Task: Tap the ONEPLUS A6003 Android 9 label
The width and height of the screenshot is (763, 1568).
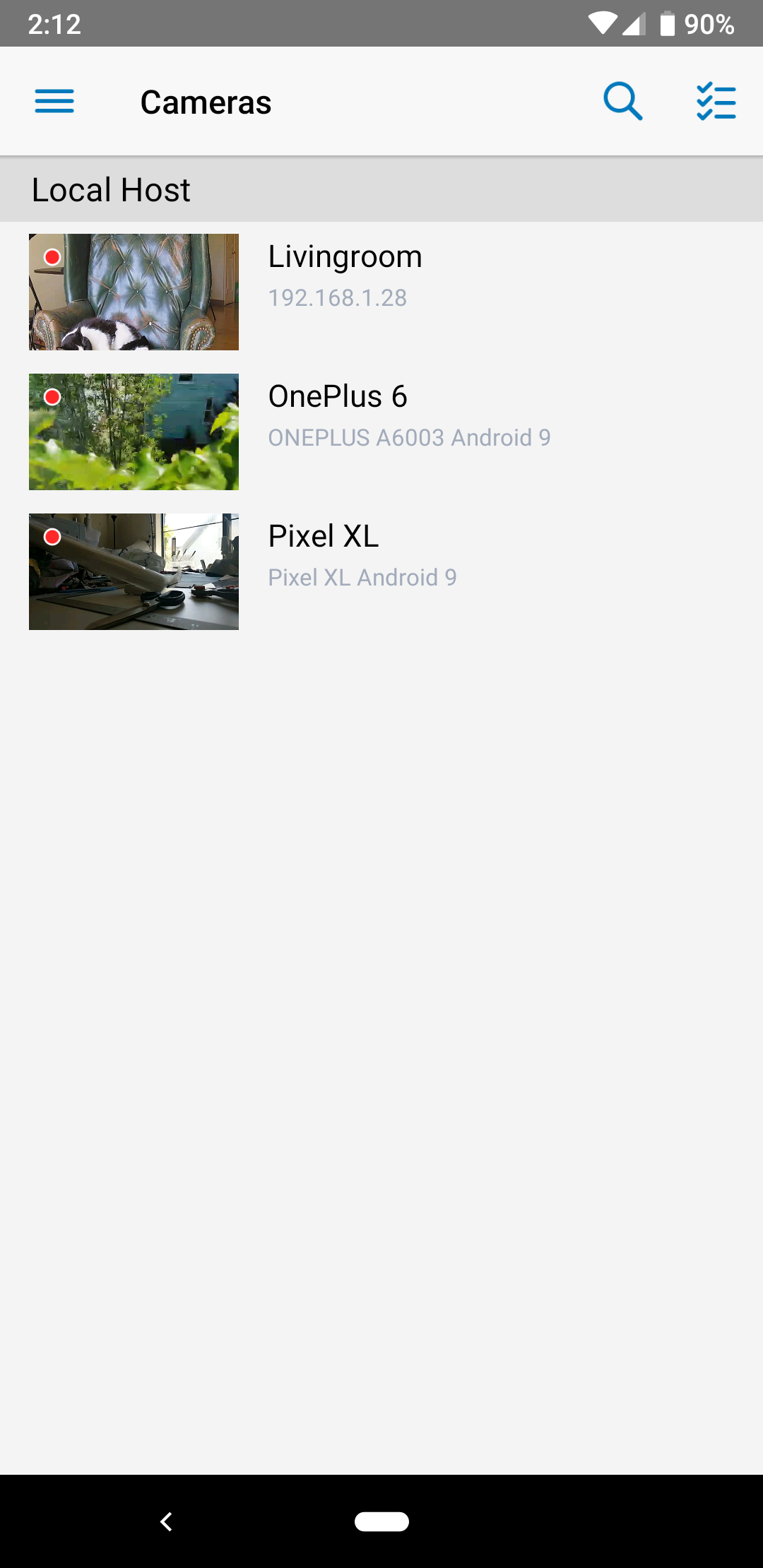Action: (410, 437)
